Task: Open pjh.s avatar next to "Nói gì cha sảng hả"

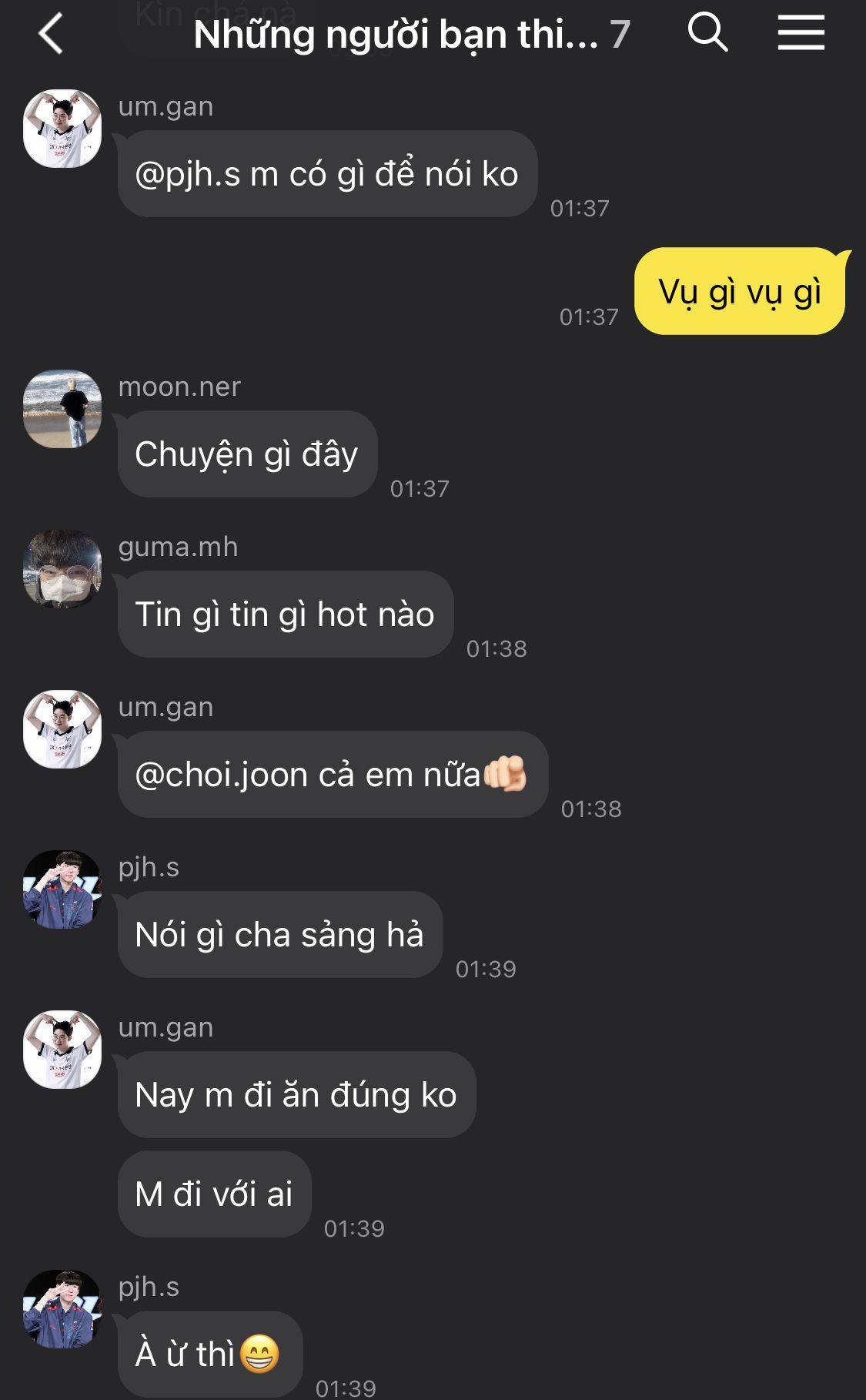Action: point(62,889)
